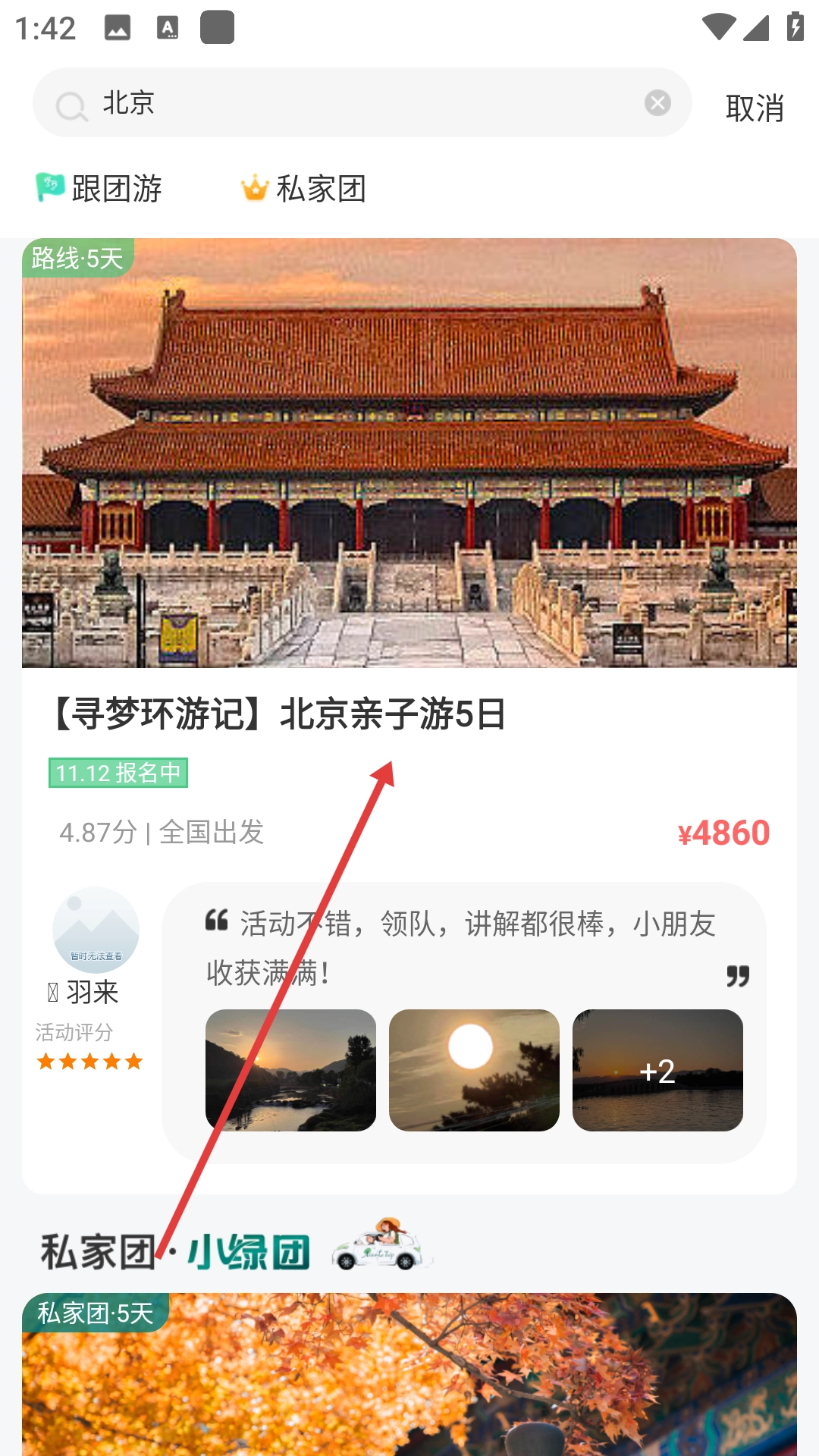
Task: View the +2 more review photos
Action: coord(657,1070)
